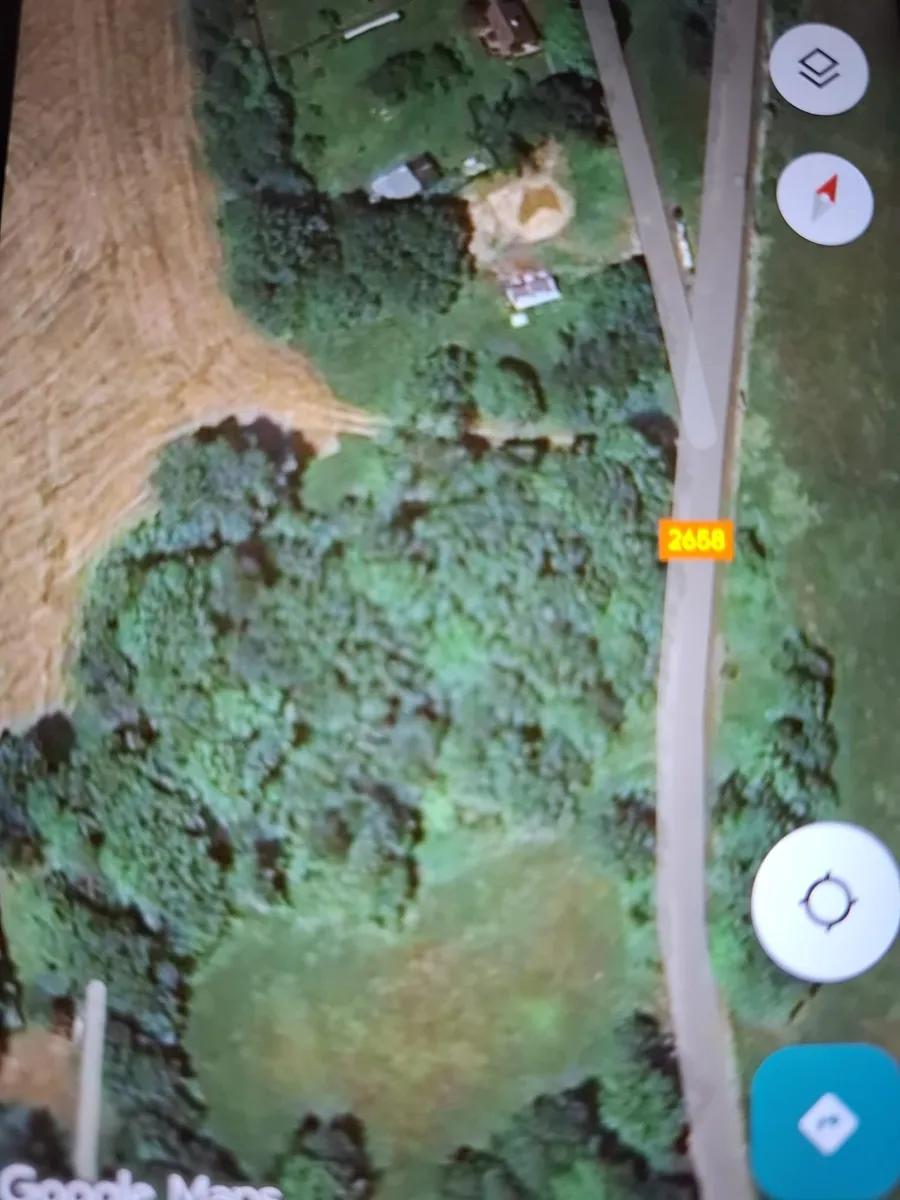Open the map layers selector
900x1200 pixels.
(x=819, y=68)
